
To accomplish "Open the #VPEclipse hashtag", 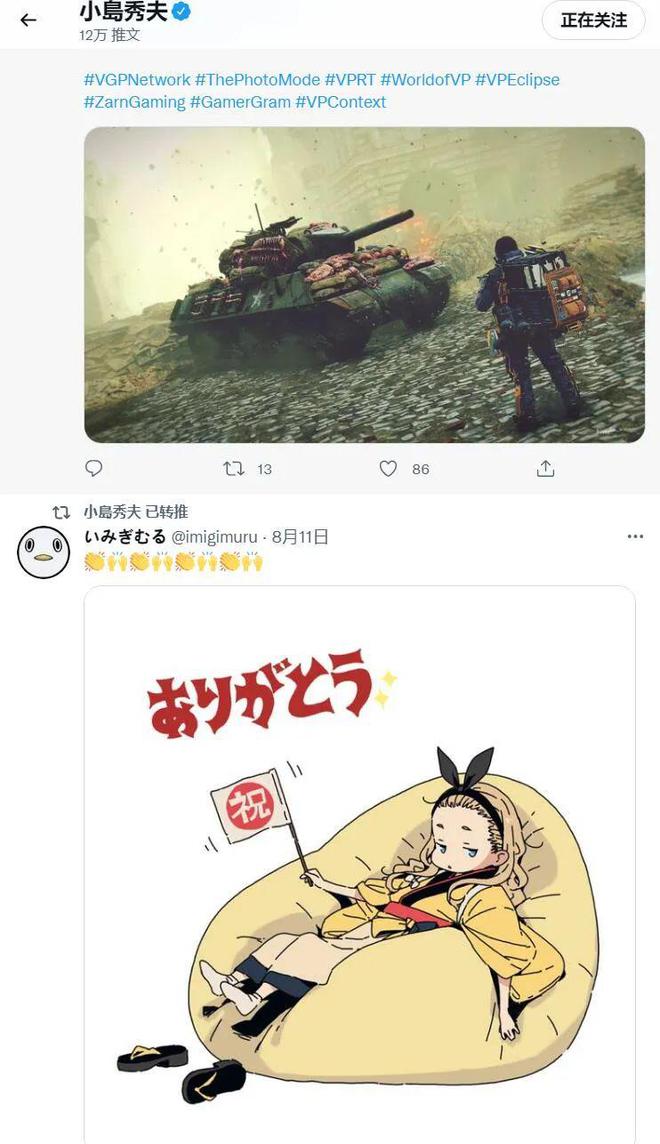I will (x=517, y=79).
